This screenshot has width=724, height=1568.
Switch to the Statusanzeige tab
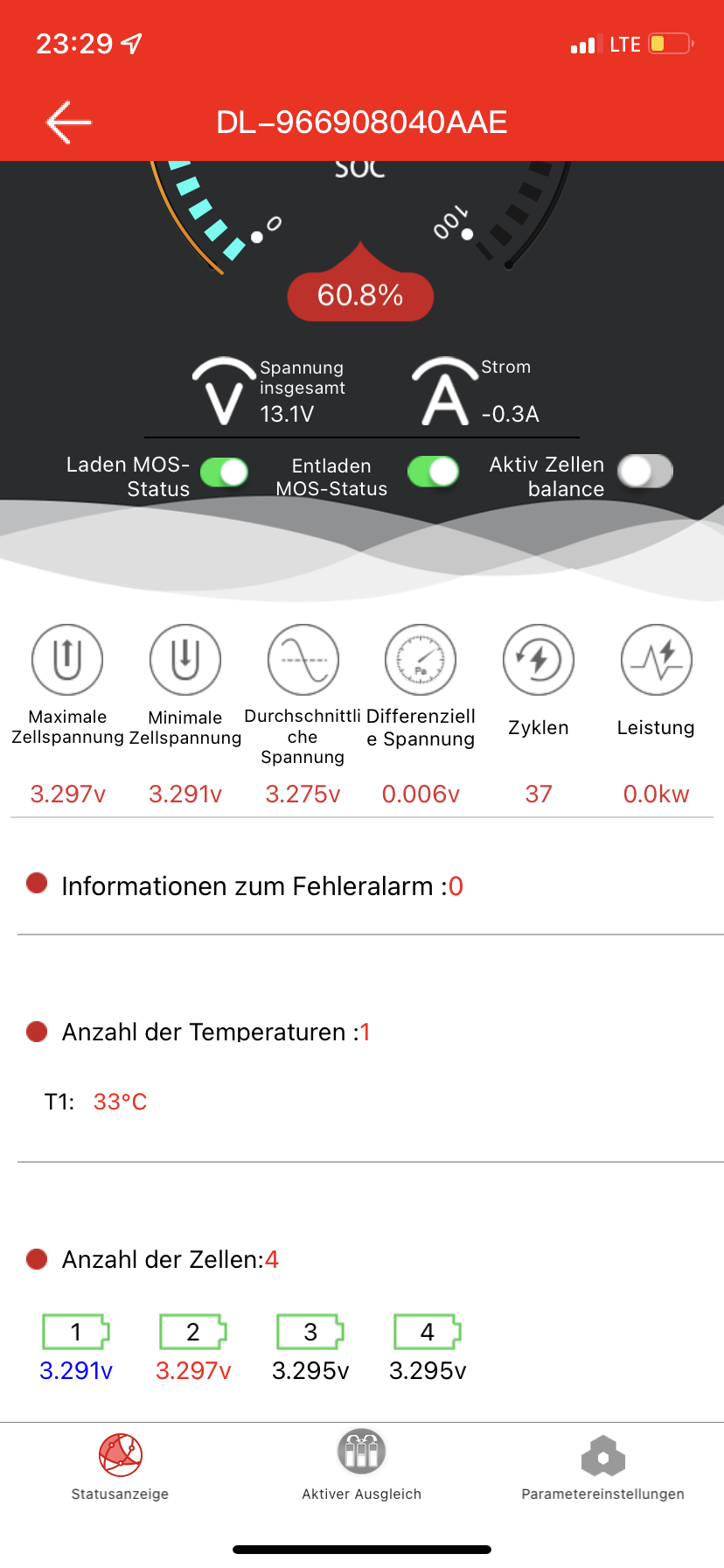coord(121,1467)
